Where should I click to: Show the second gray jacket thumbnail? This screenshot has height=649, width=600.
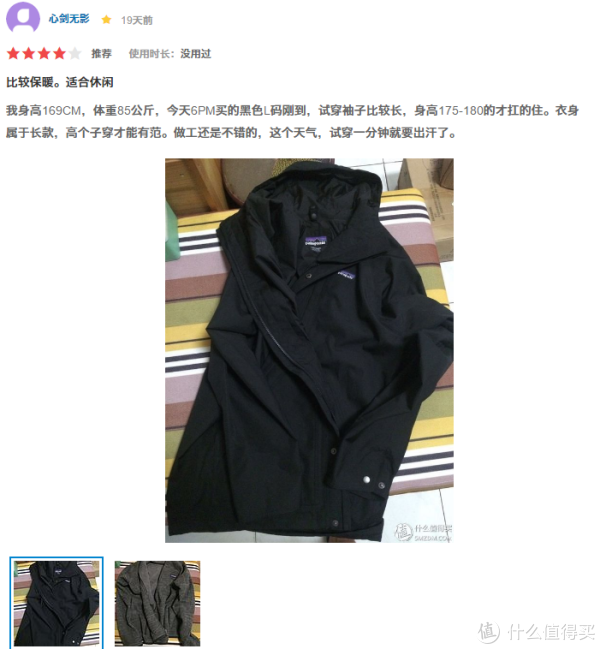[x=157, y=602]
